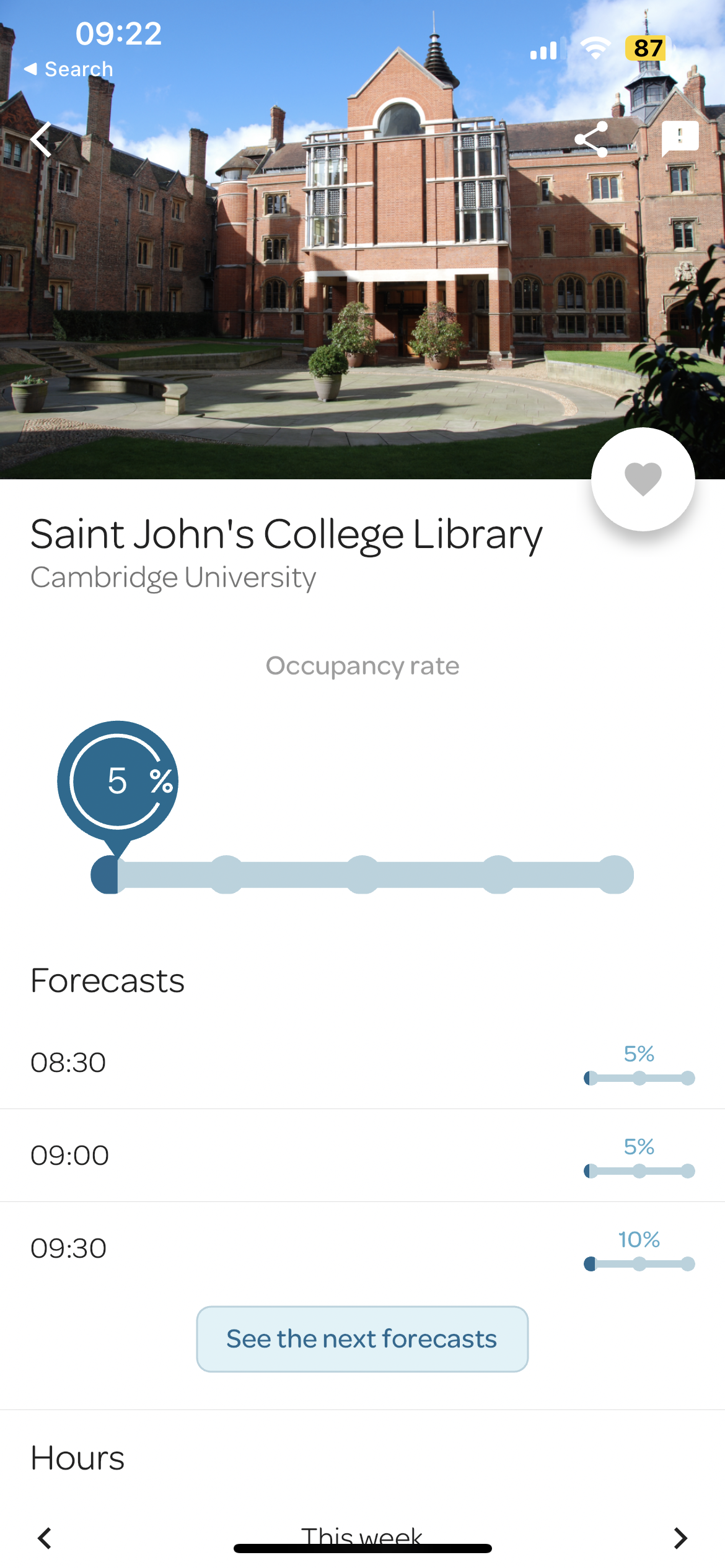The width and height of the screenshot is (725, 1568).
Task: Share Saint John's College Library
Action: point(591,139)
